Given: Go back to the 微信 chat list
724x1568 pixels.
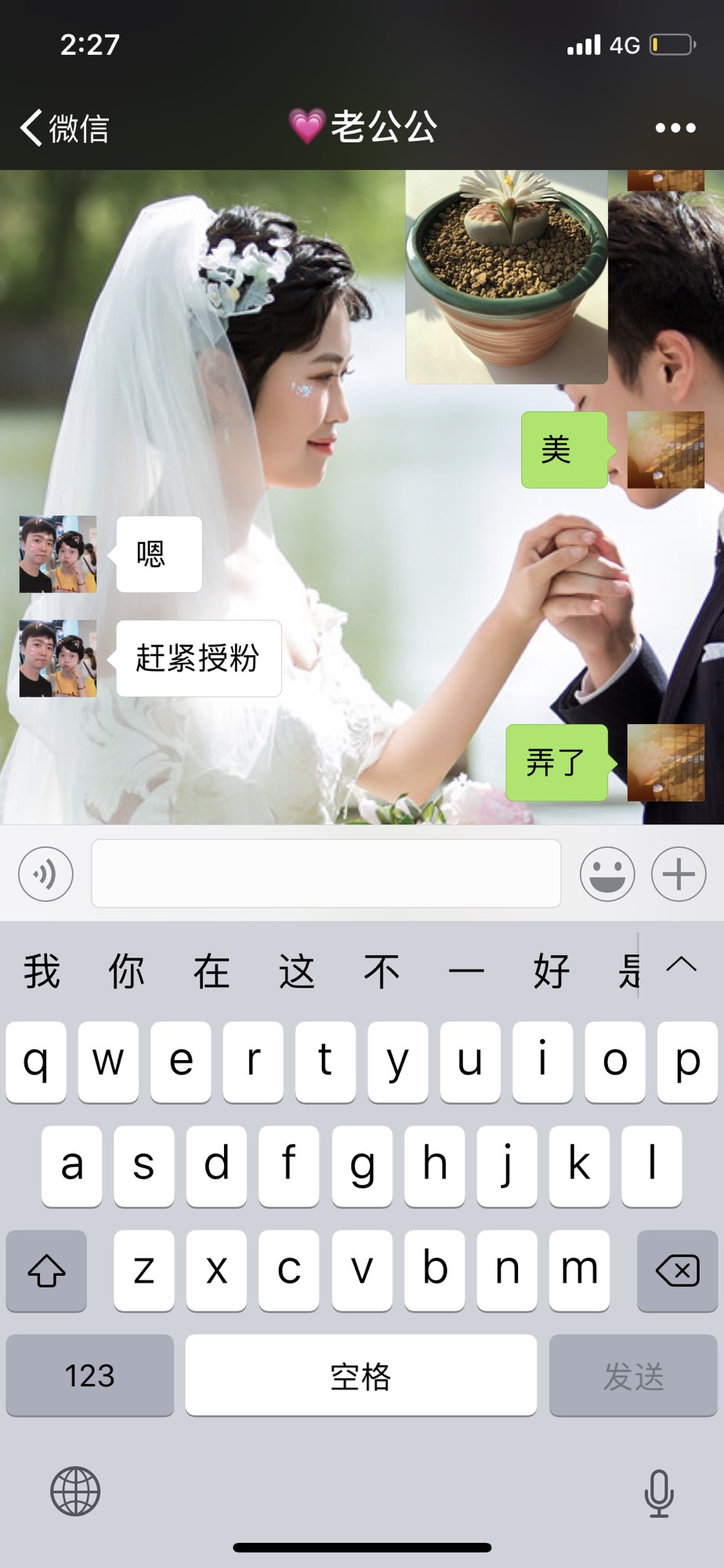Looking at the screenshot, I should coord(64,128).
